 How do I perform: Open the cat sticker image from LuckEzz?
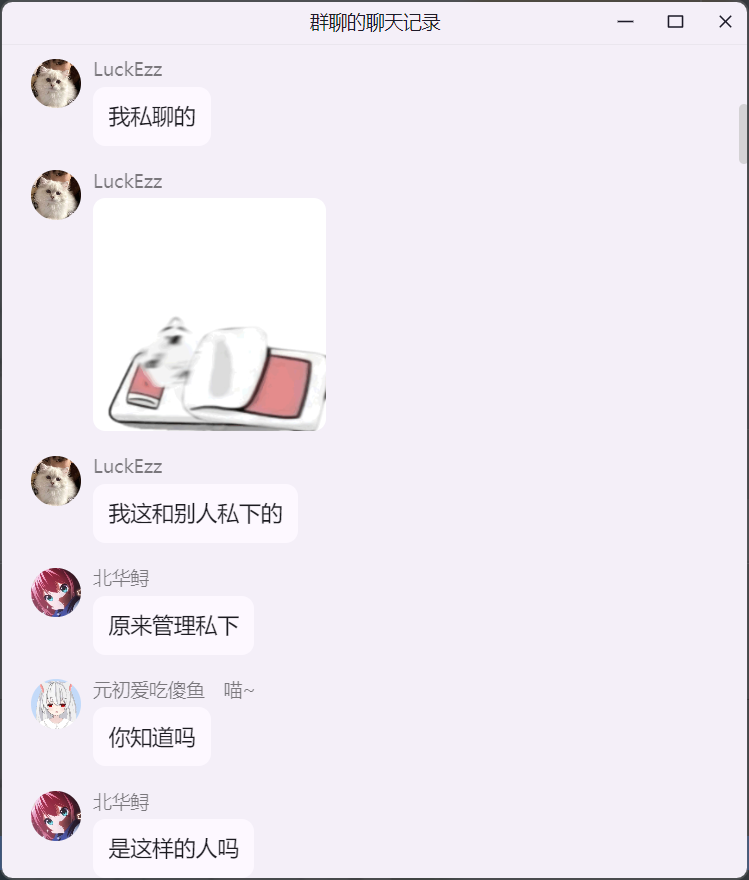click(209, 315)
